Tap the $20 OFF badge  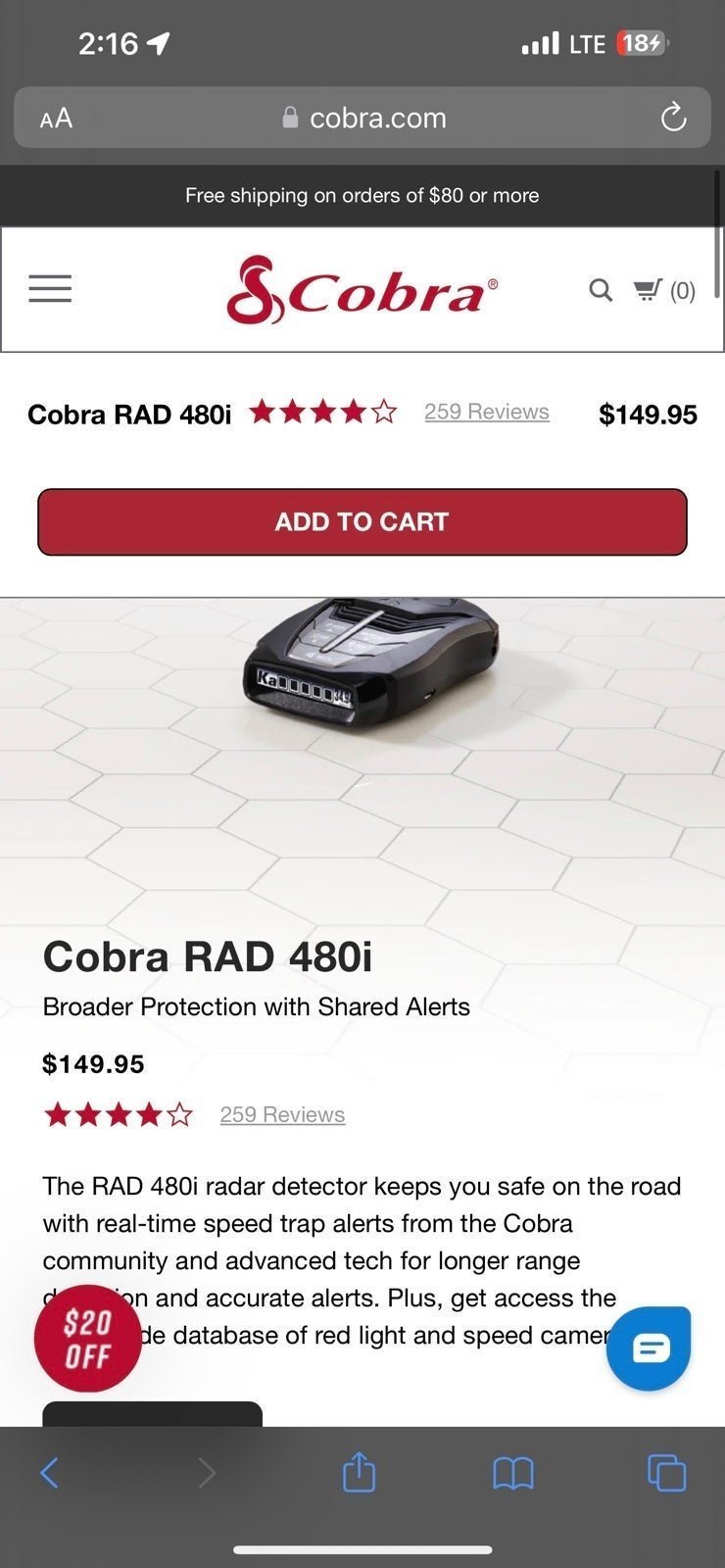(88, 1339)
